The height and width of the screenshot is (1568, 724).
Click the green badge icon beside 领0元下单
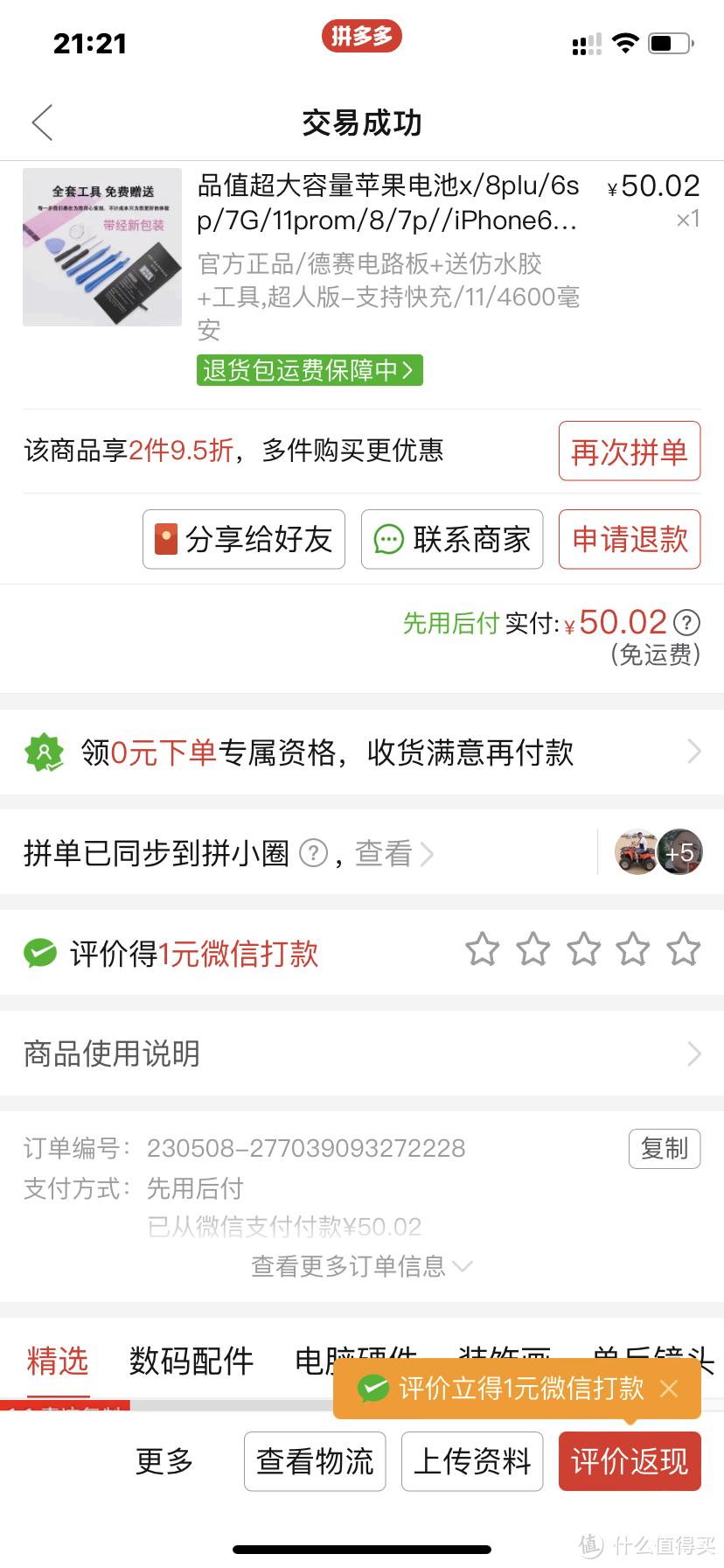coord(45,752)
